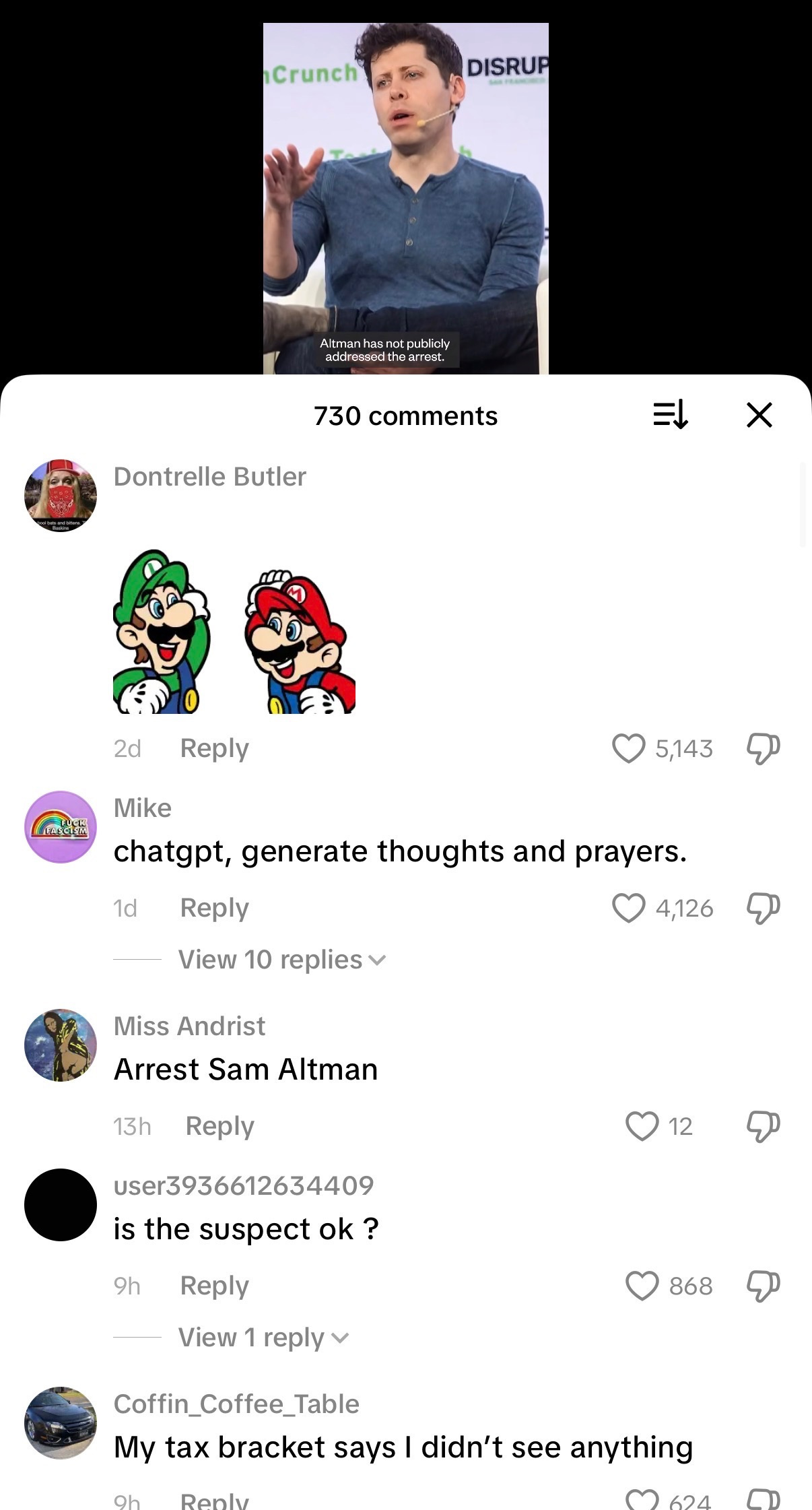Reply to user3936612634409's comment
This screenshot has height=1510, width=812.
214,1286
